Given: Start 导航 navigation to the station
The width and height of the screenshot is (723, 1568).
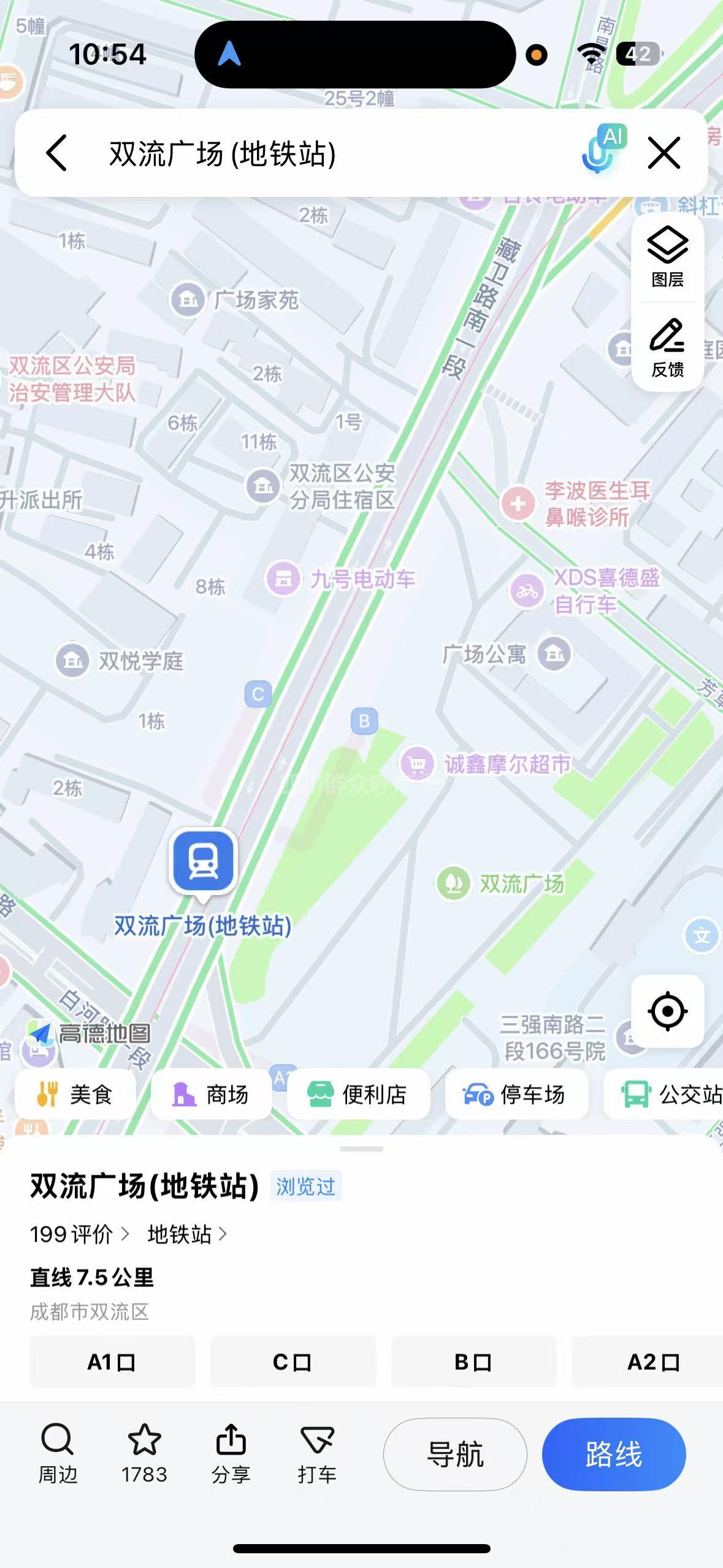Looking at the screenshot, I should pyautogui.click(x=455, y=1454).
